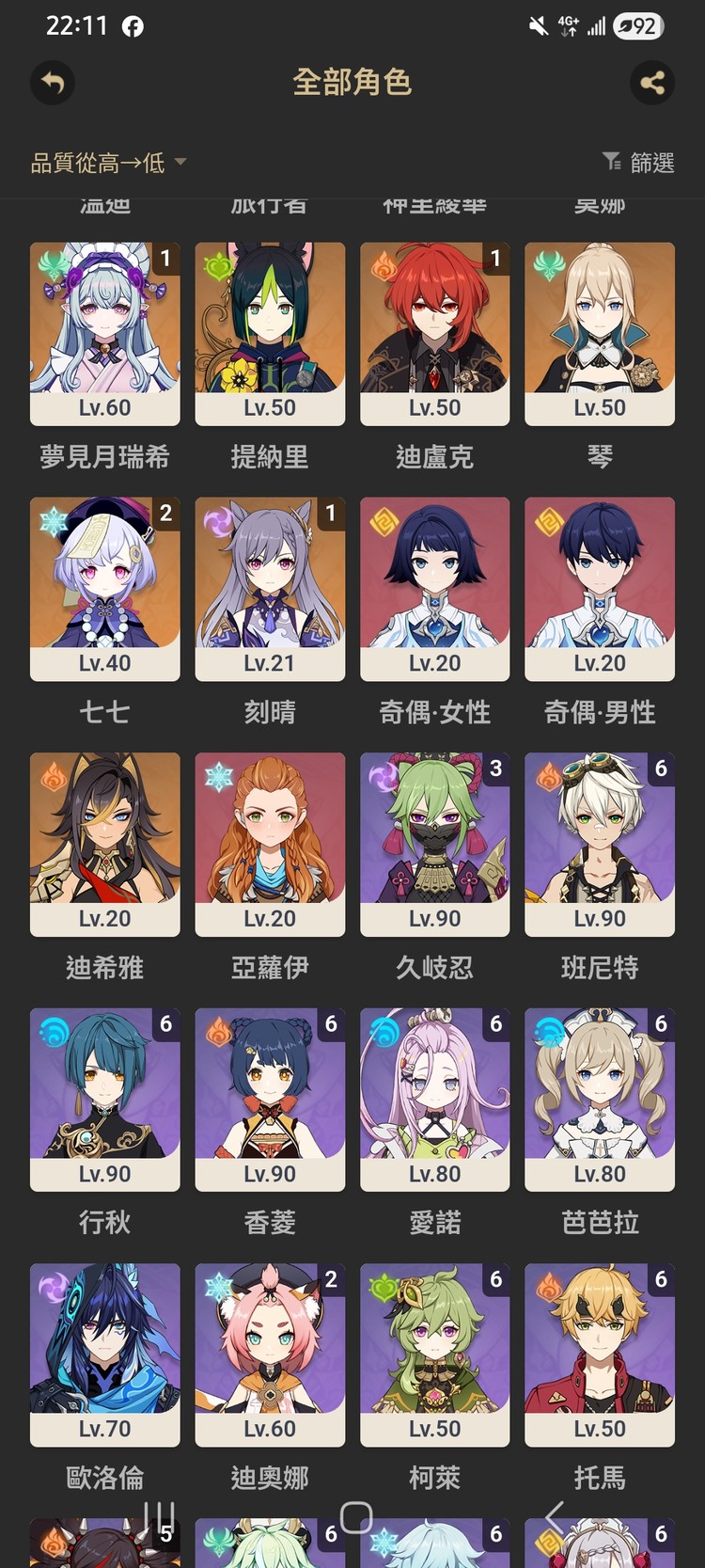Click the back arrow at top left
Viewport: 705px width, 1568px height.
tap(52, 83)
